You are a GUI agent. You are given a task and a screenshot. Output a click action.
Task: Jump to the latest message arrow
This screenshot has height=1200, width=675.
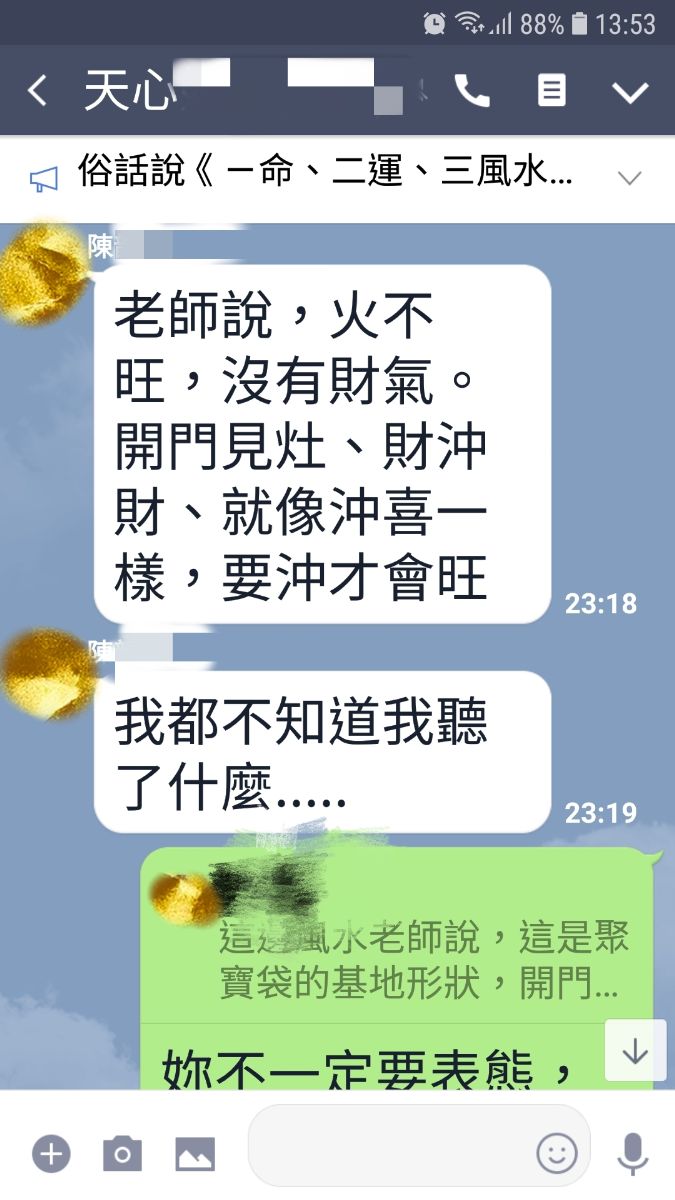click(x=635, y=1050)
